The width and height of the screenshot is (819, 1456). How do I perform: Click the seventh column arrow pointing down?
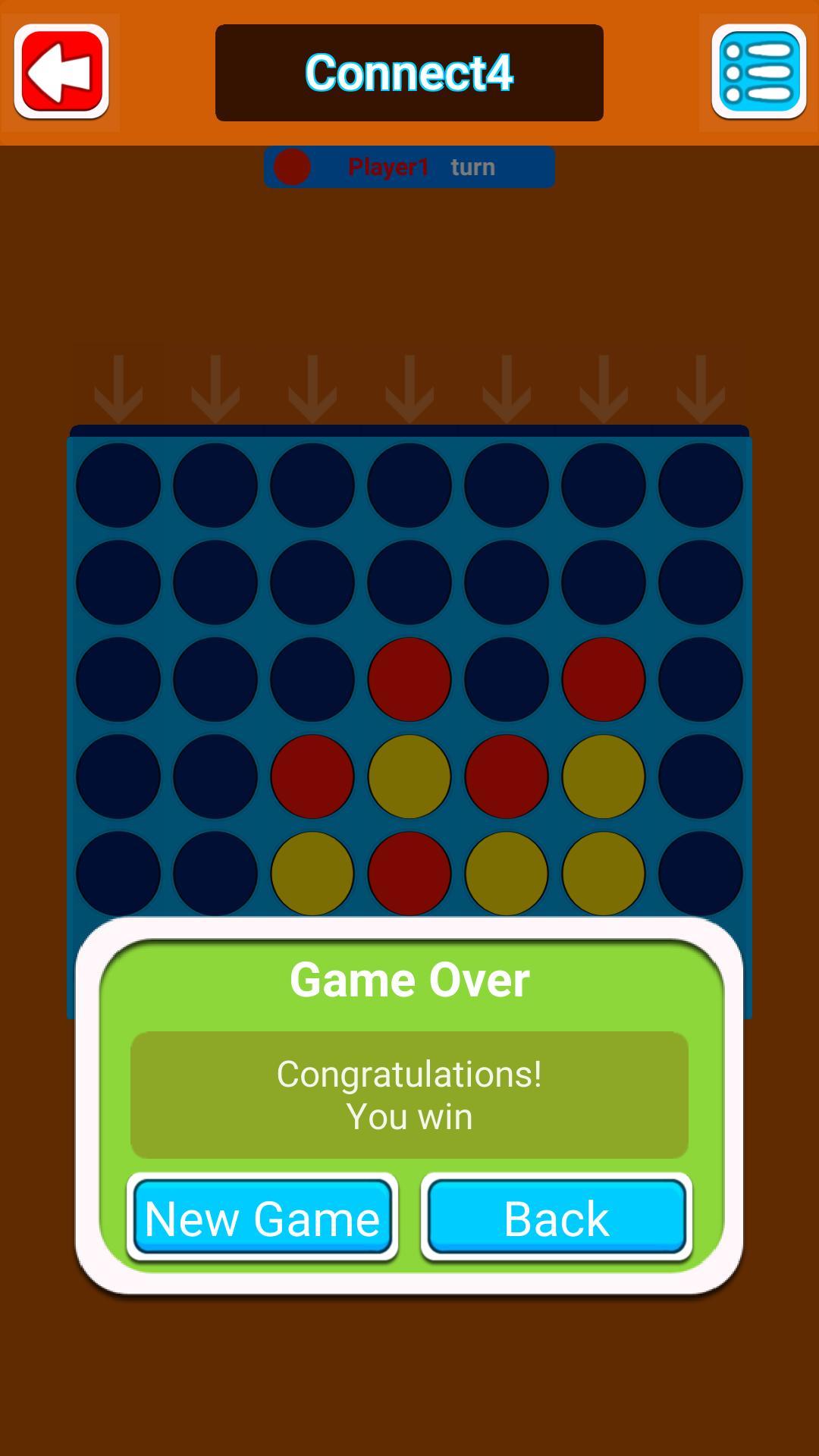click(x=699, y=387)
